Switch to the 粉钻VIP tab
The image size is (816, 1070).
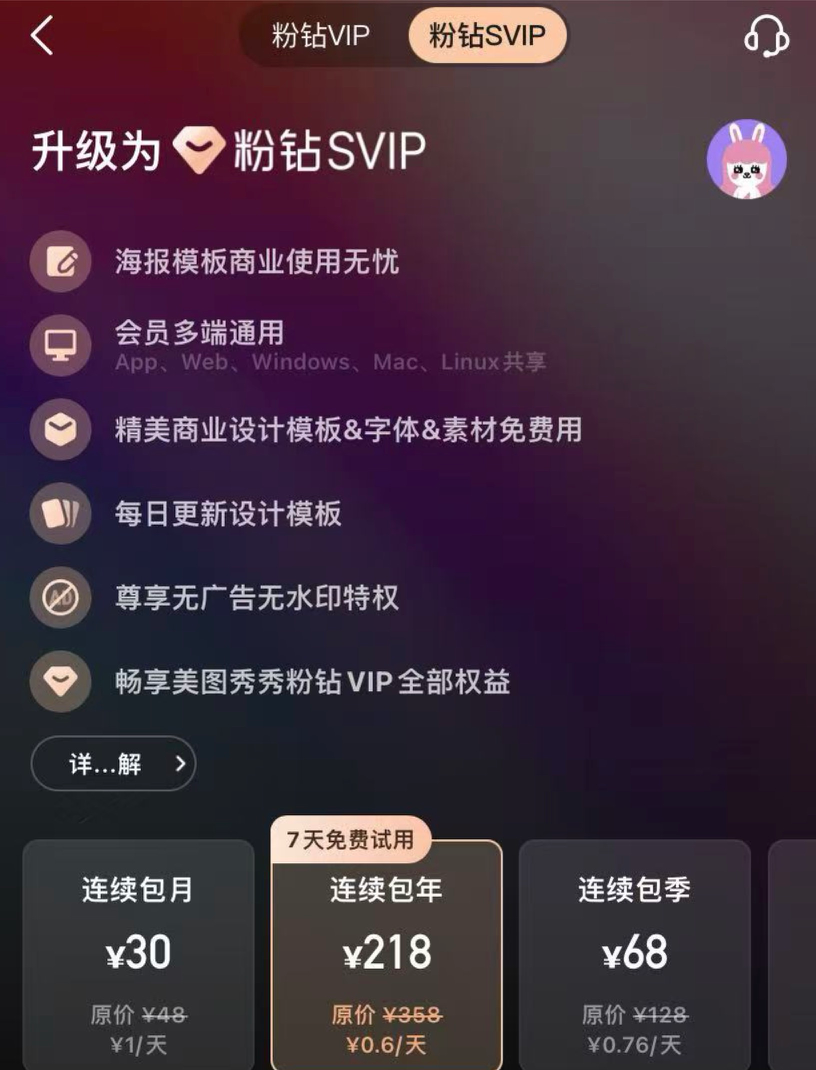321,37
